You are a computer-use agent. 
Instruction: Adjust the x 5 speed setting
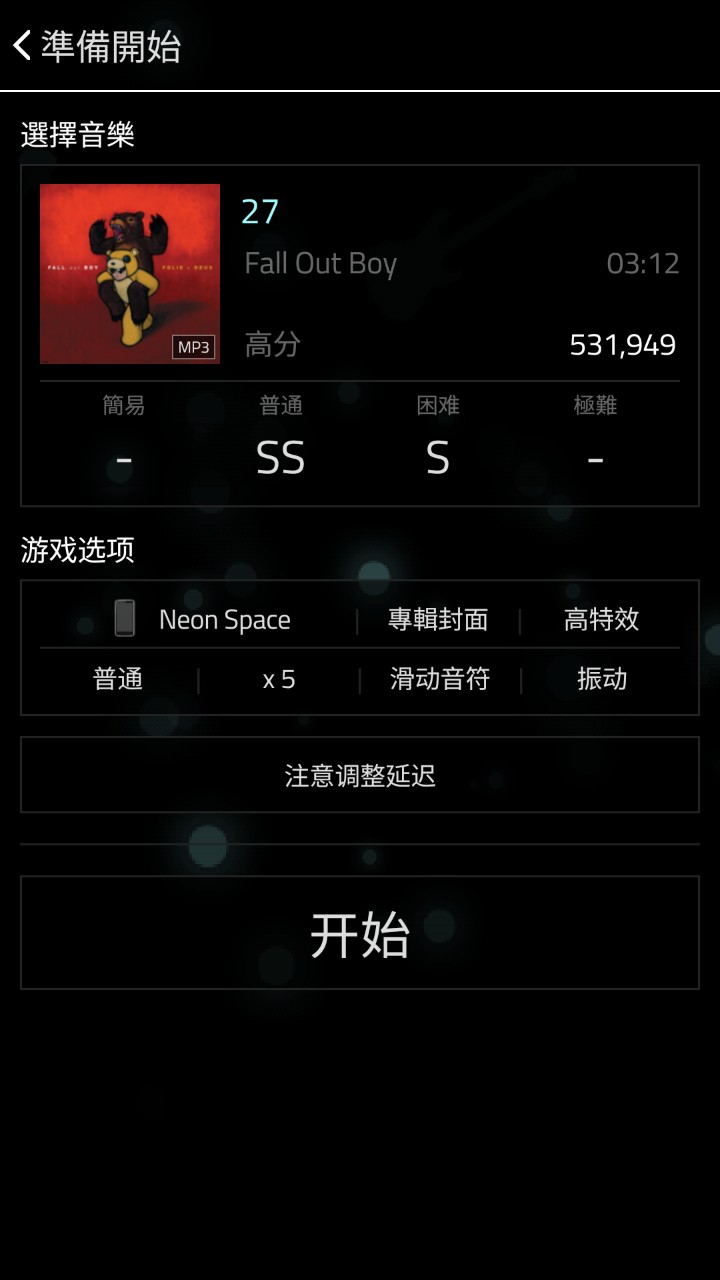click(x=279, y=680)
